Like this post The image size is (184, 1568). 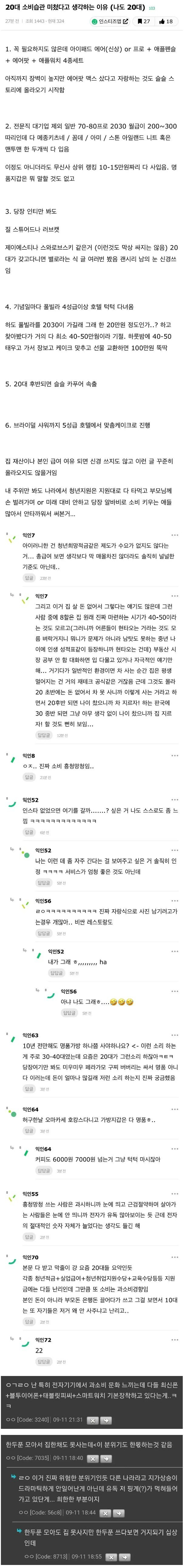166,21
